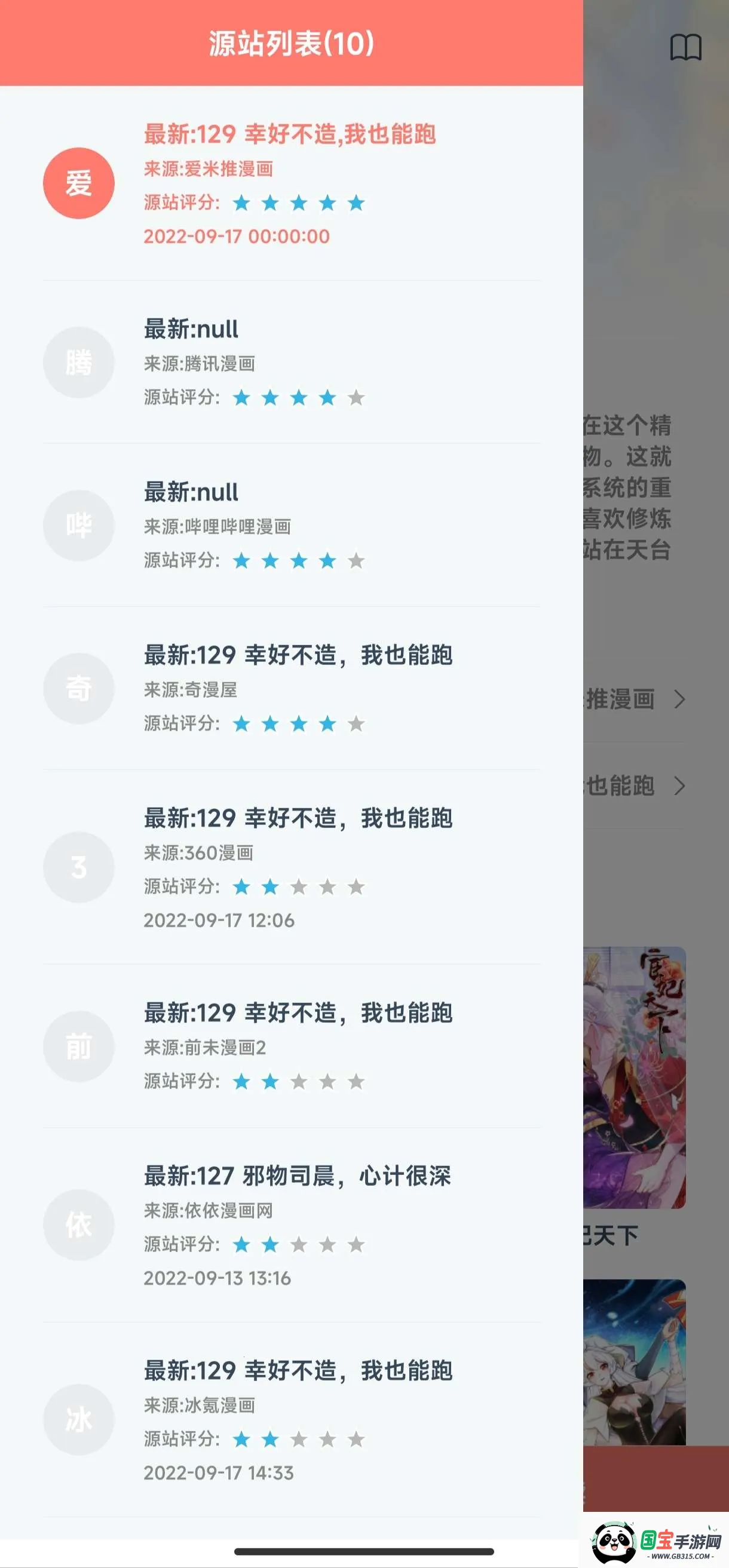Select the 依依漫画网 source avatar
Screen dimensions: 729x1568
[x=78, y=1225]
